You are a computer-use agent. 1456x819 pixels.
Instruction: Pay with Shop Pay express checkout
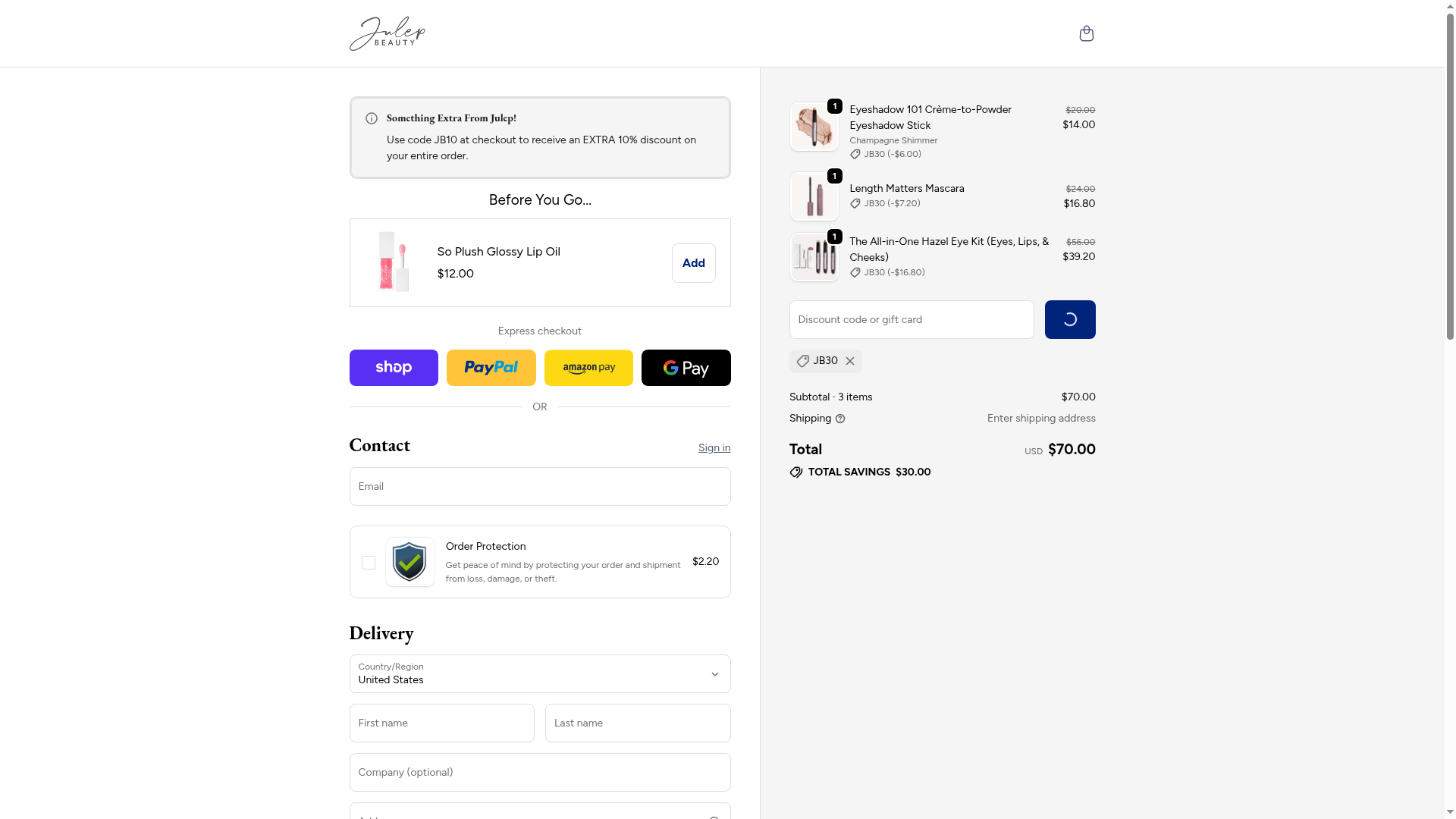pos(394,368)
